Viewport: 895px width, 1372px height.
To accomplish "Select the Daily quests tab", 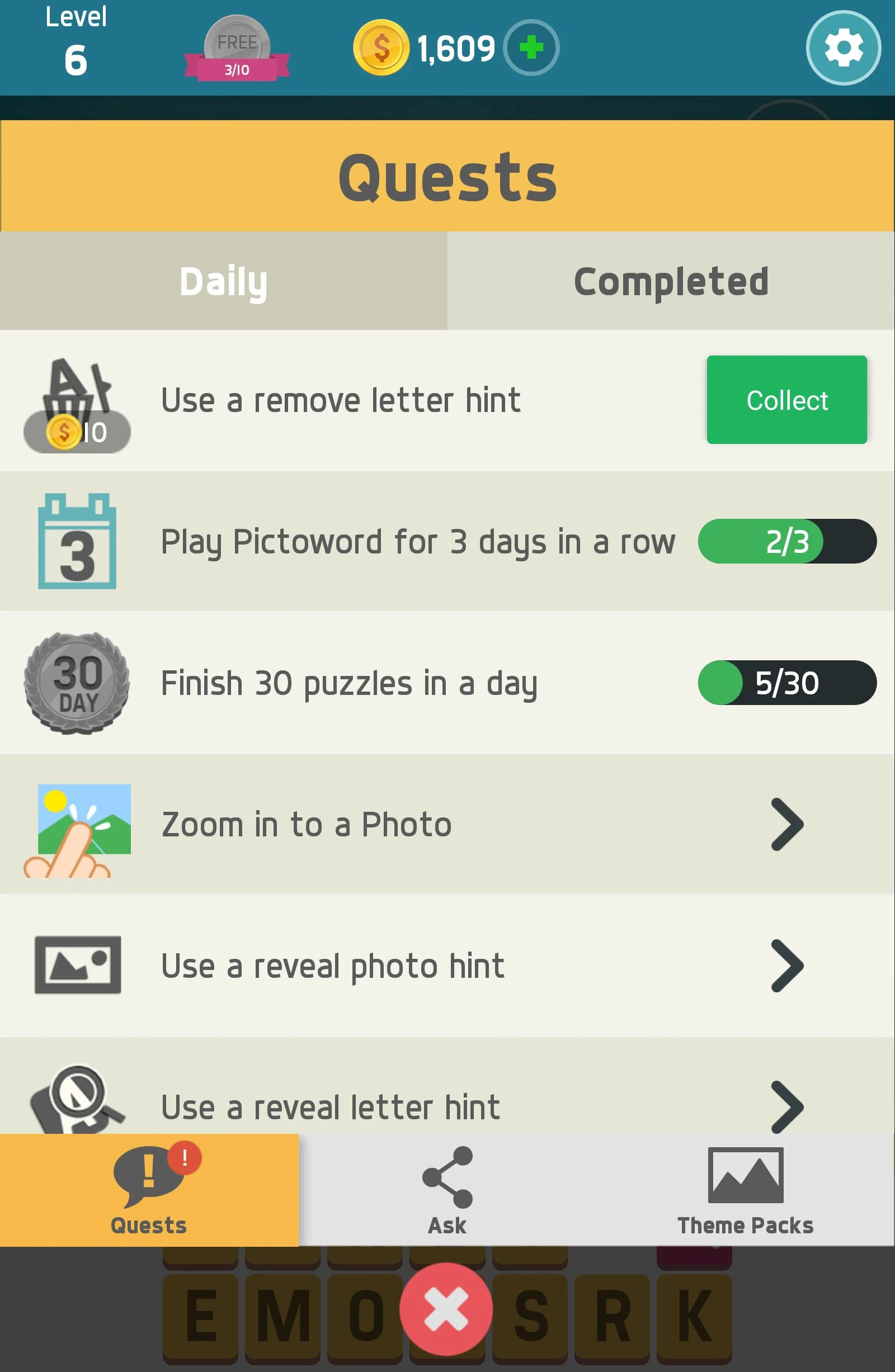I will click(x=223, y=281).
